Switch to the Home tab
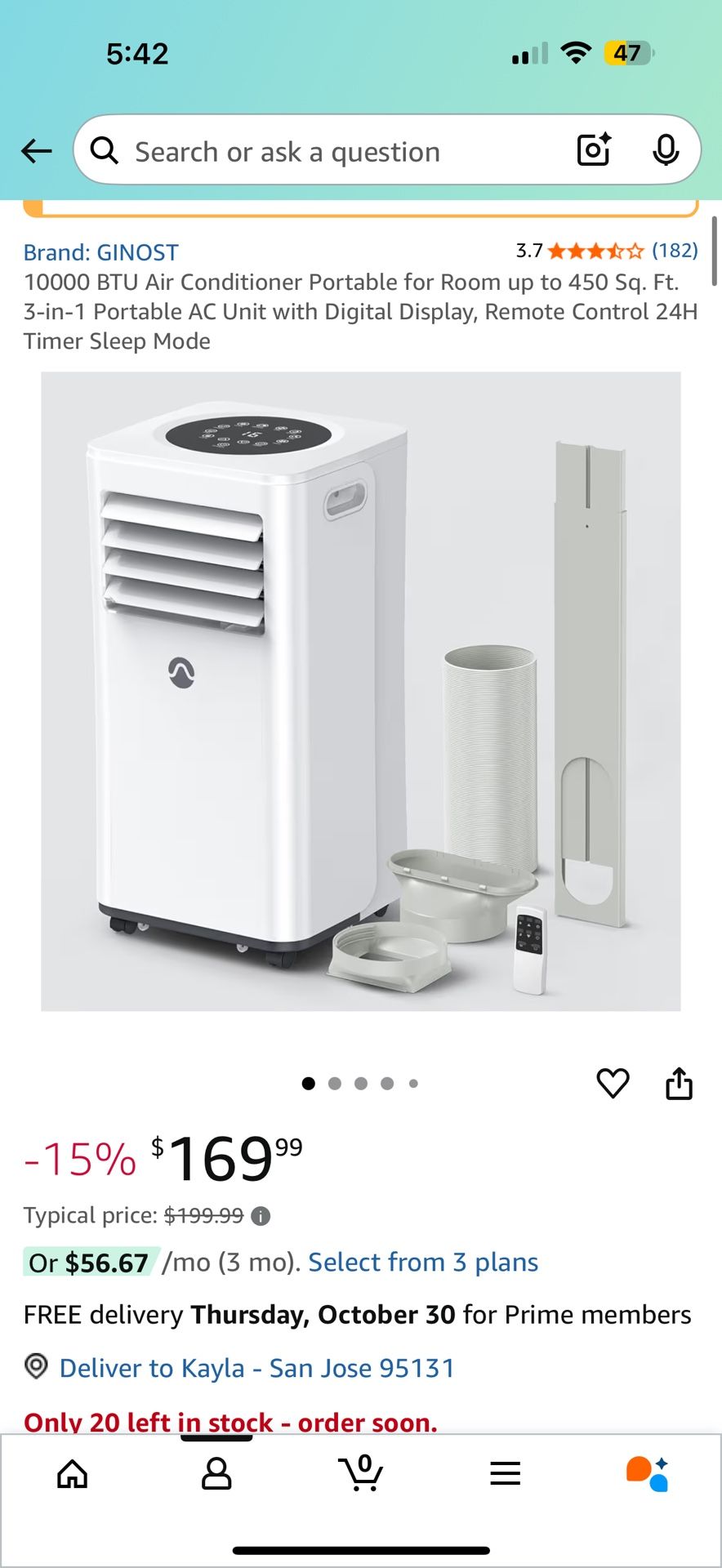Viewport: 722px width, 1568px height. [72, 1474]
